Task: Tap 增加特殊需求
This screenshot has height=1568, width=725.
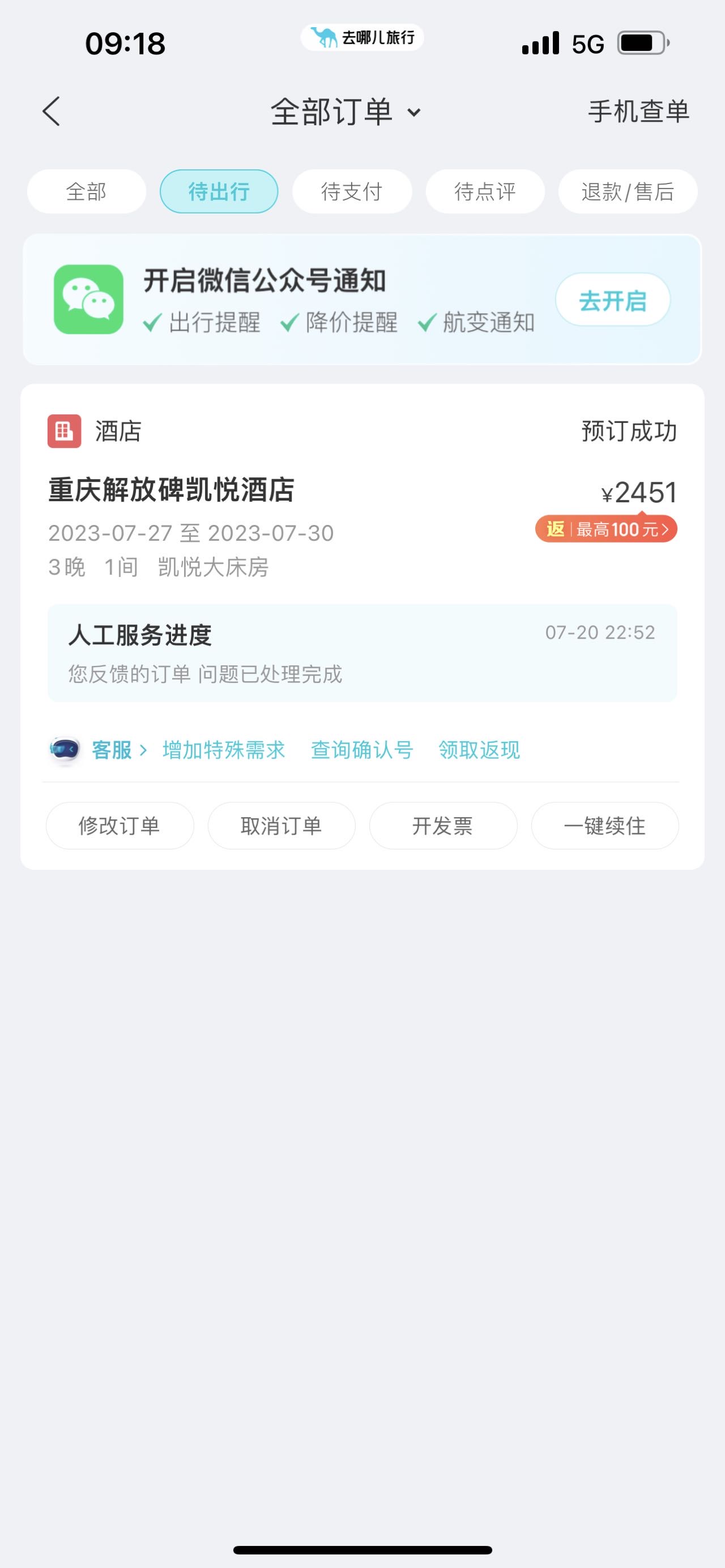Action: pyautogui.click(x=224, y=750)
